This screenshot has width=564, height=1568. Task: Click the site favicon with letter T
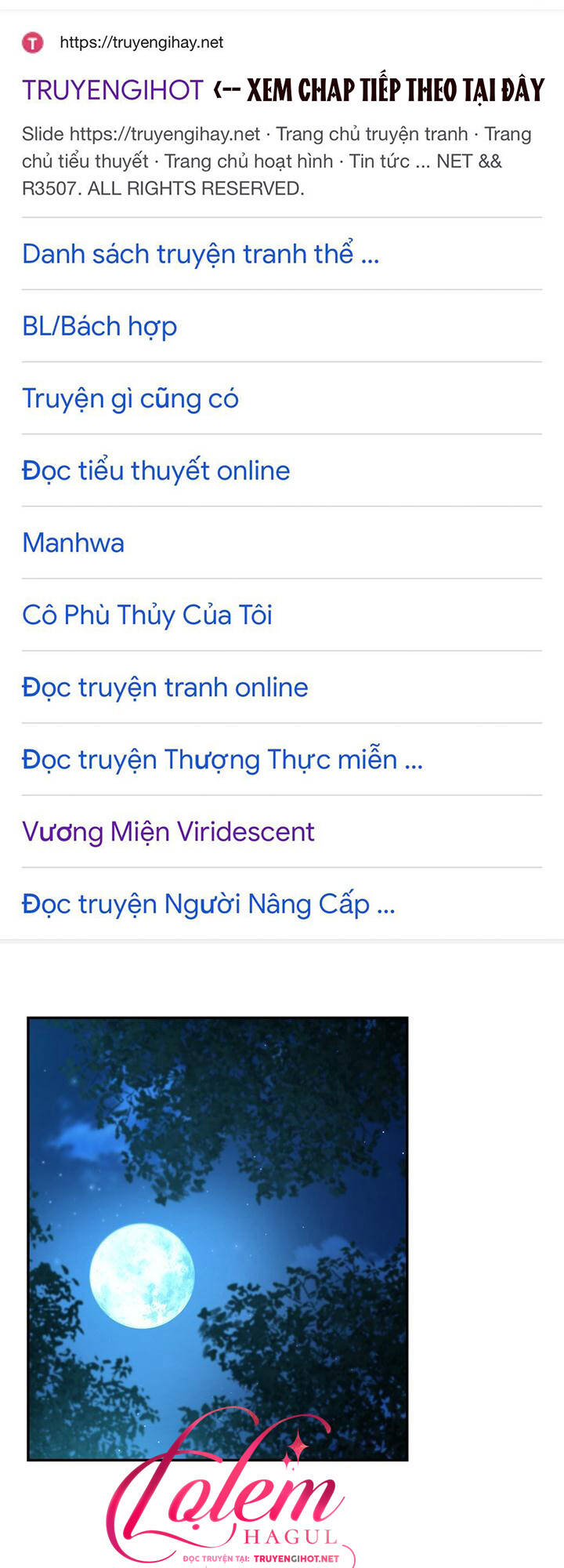(x=33, y=44)
